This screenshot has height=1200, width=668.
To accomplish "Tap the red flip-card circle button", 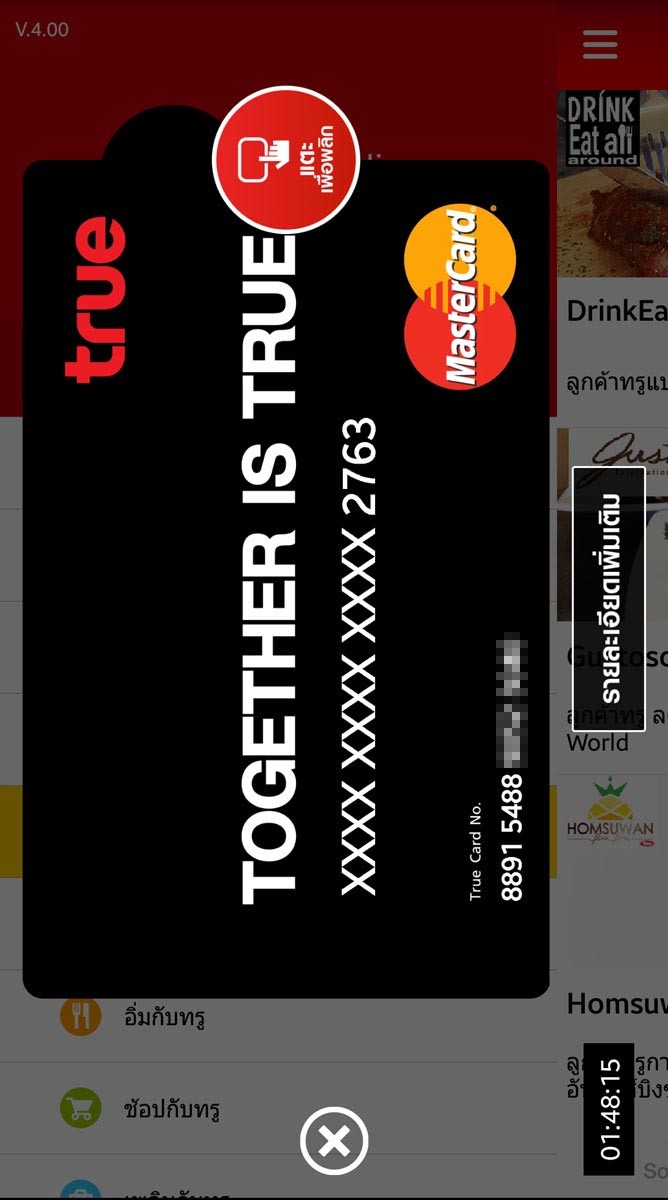I will (286, 160).
